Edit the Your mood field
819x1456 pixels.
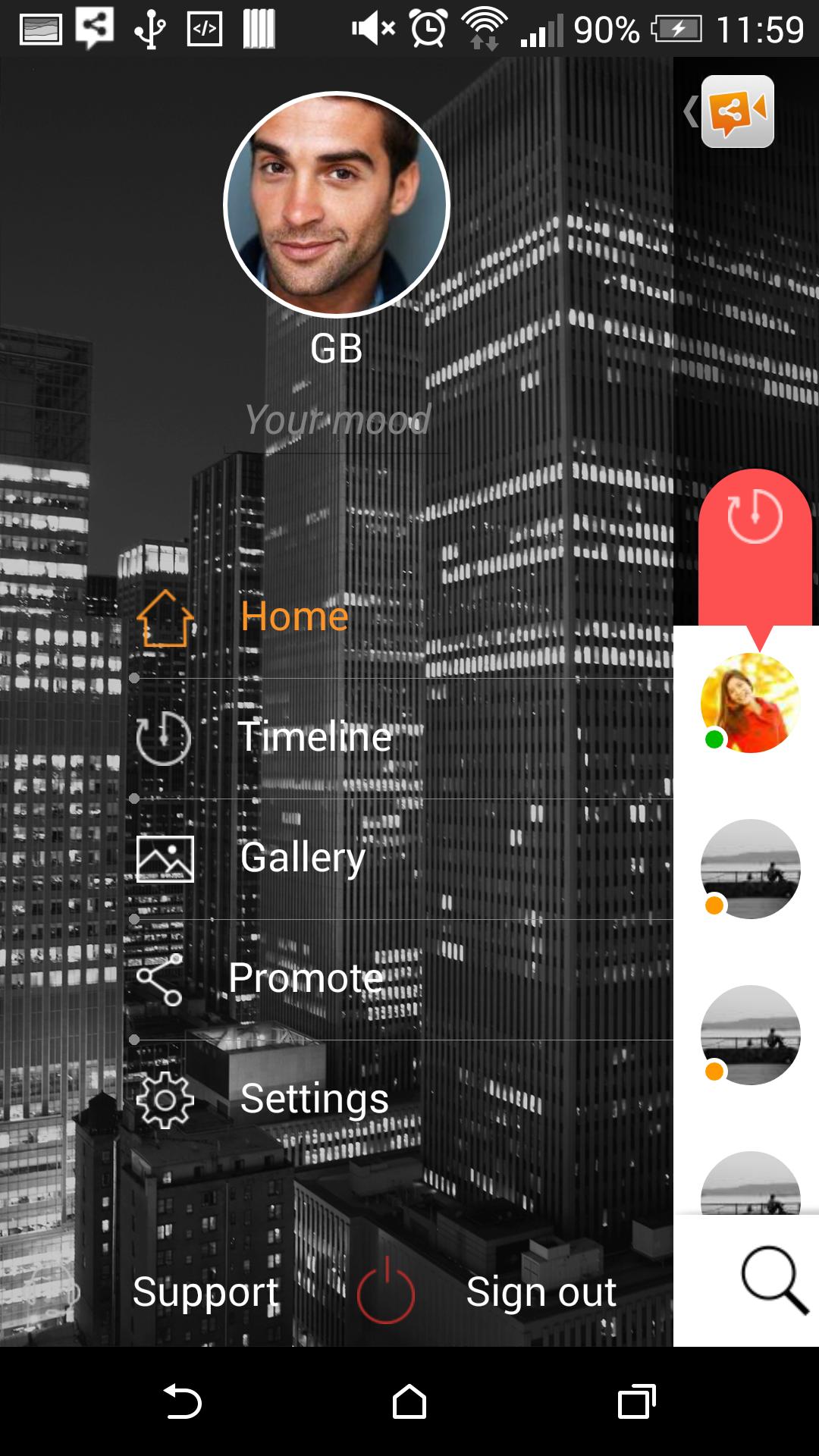337,421
